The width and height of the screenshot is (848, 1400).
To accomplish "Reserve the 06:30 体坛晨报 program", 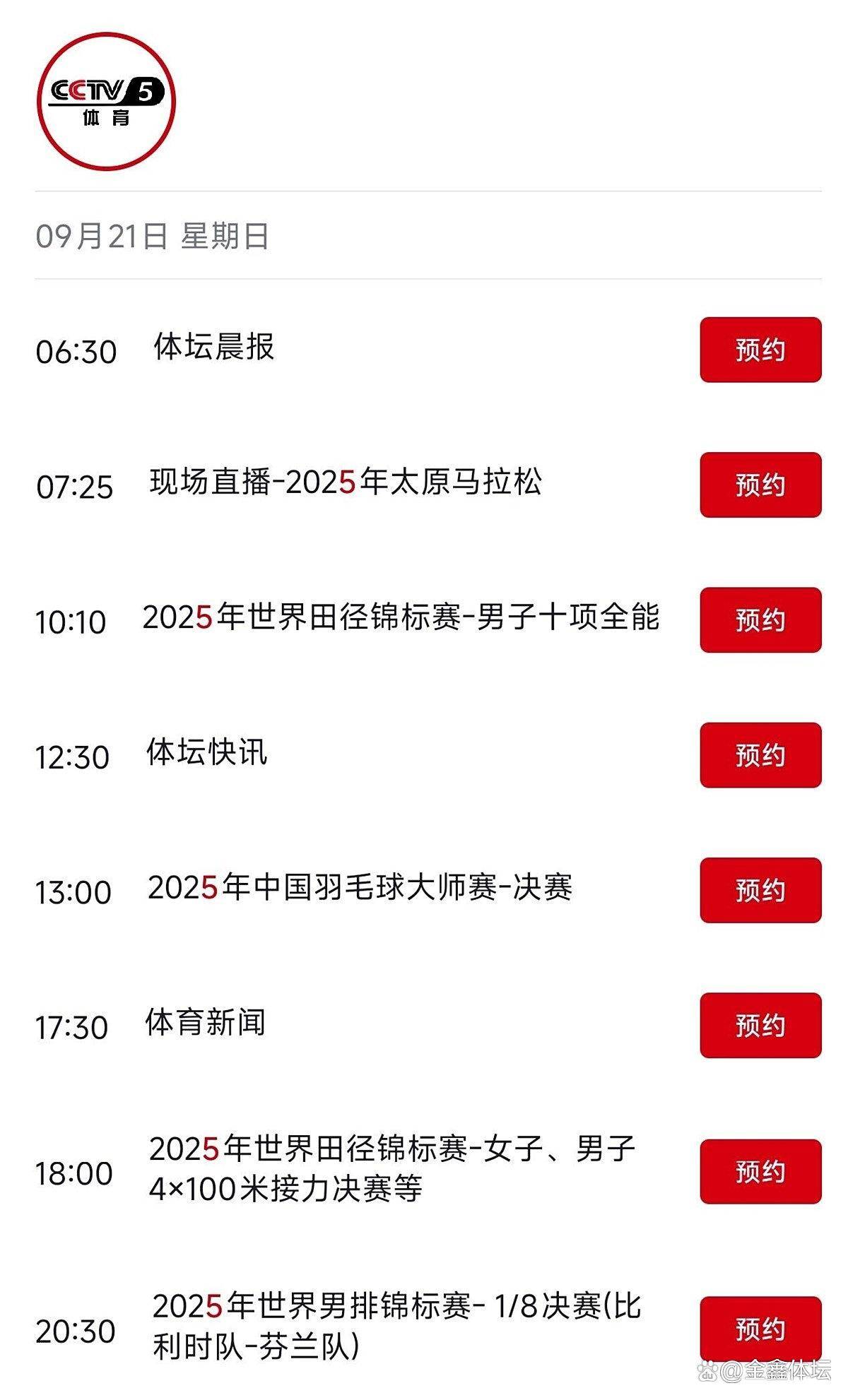I will 760,350.
